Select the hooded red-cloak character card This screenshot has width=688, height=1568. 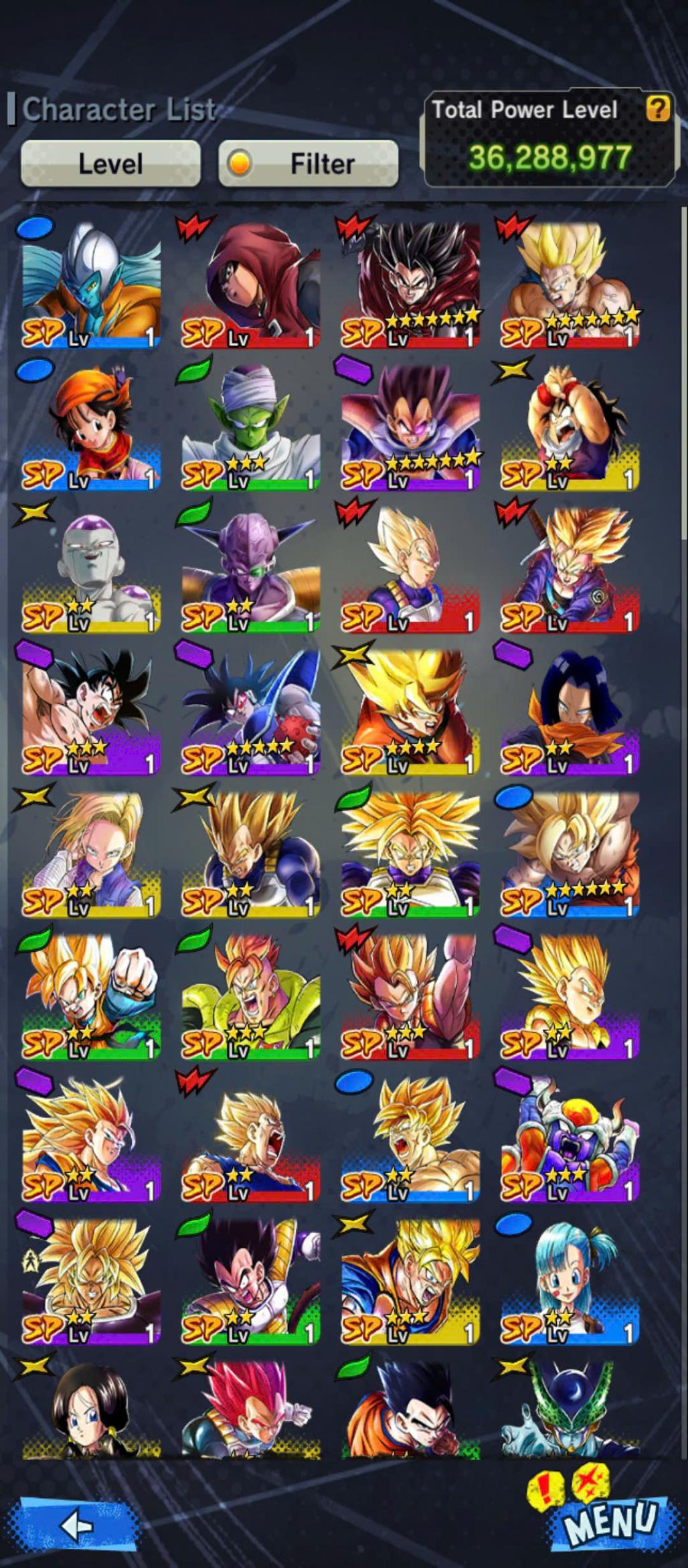pos(250,285)
